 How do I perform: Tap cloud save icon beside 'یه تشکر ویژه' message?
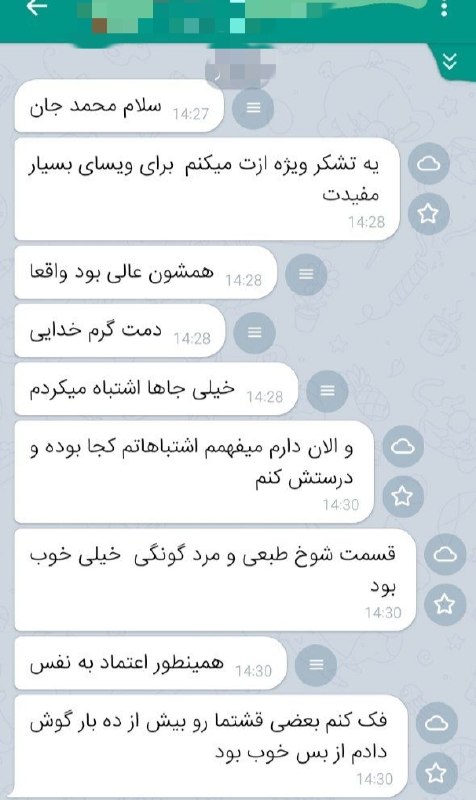coord(429,164)
